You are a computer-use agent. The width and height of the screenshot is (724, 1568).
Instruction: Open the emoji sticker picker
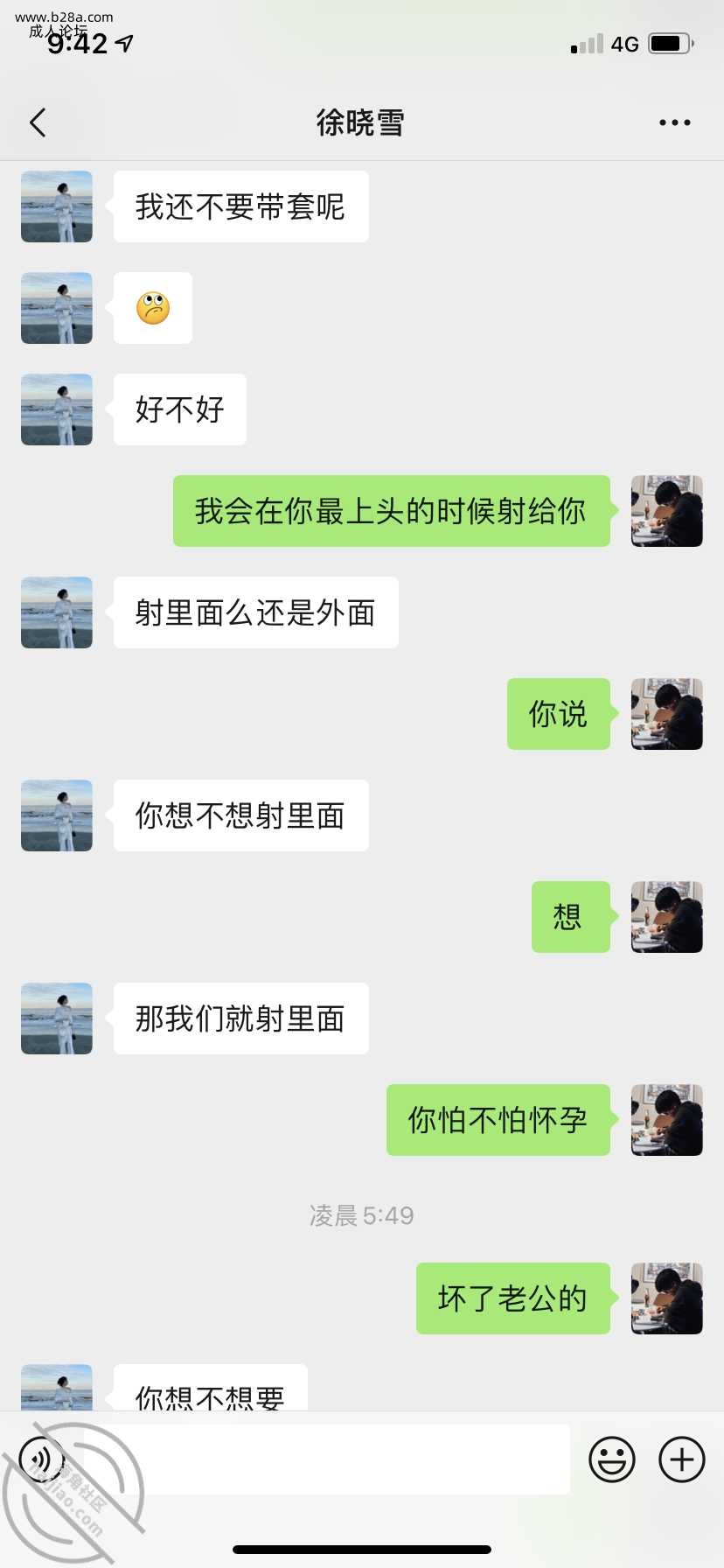(611, 1459)
